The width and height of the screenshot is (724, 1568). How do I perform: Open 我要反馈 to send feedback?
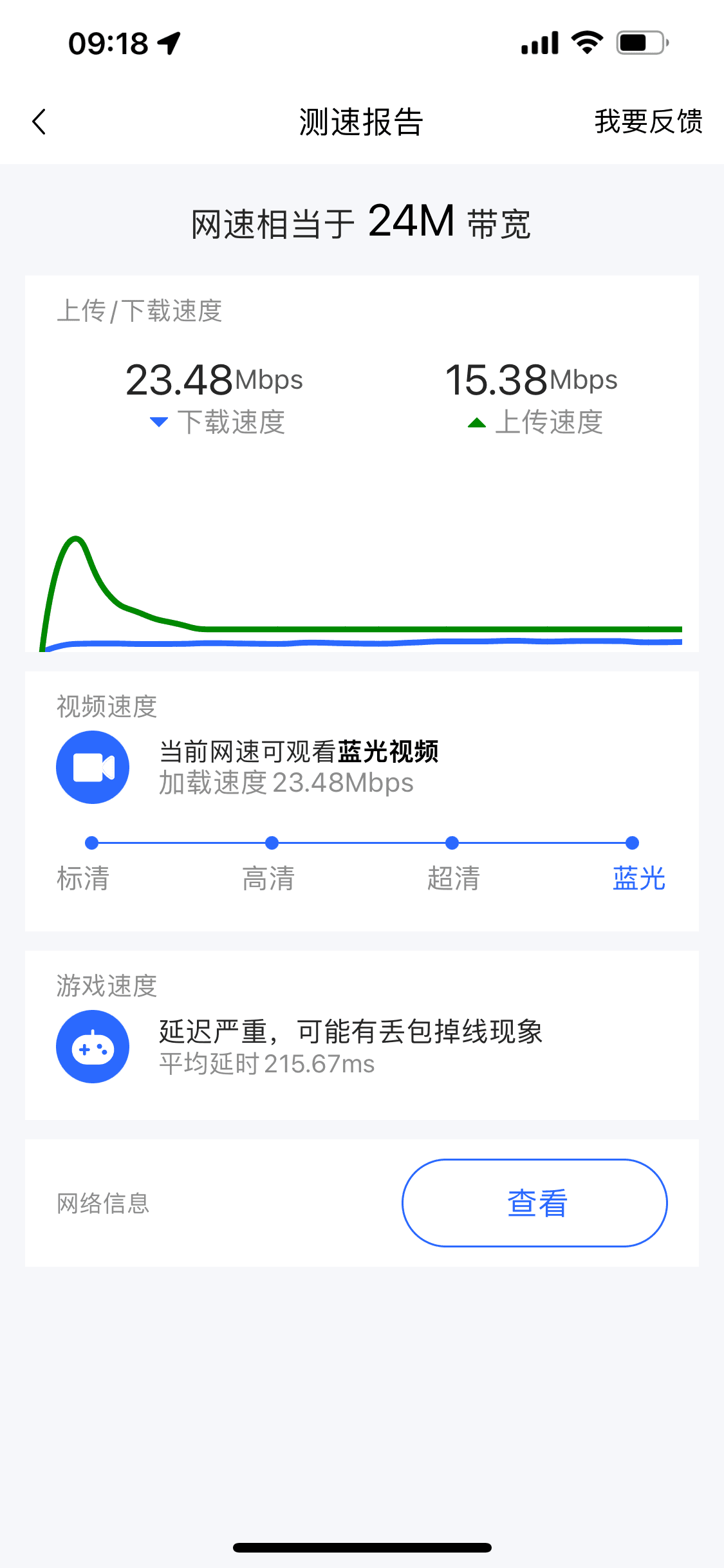click(x=648, y=122)
